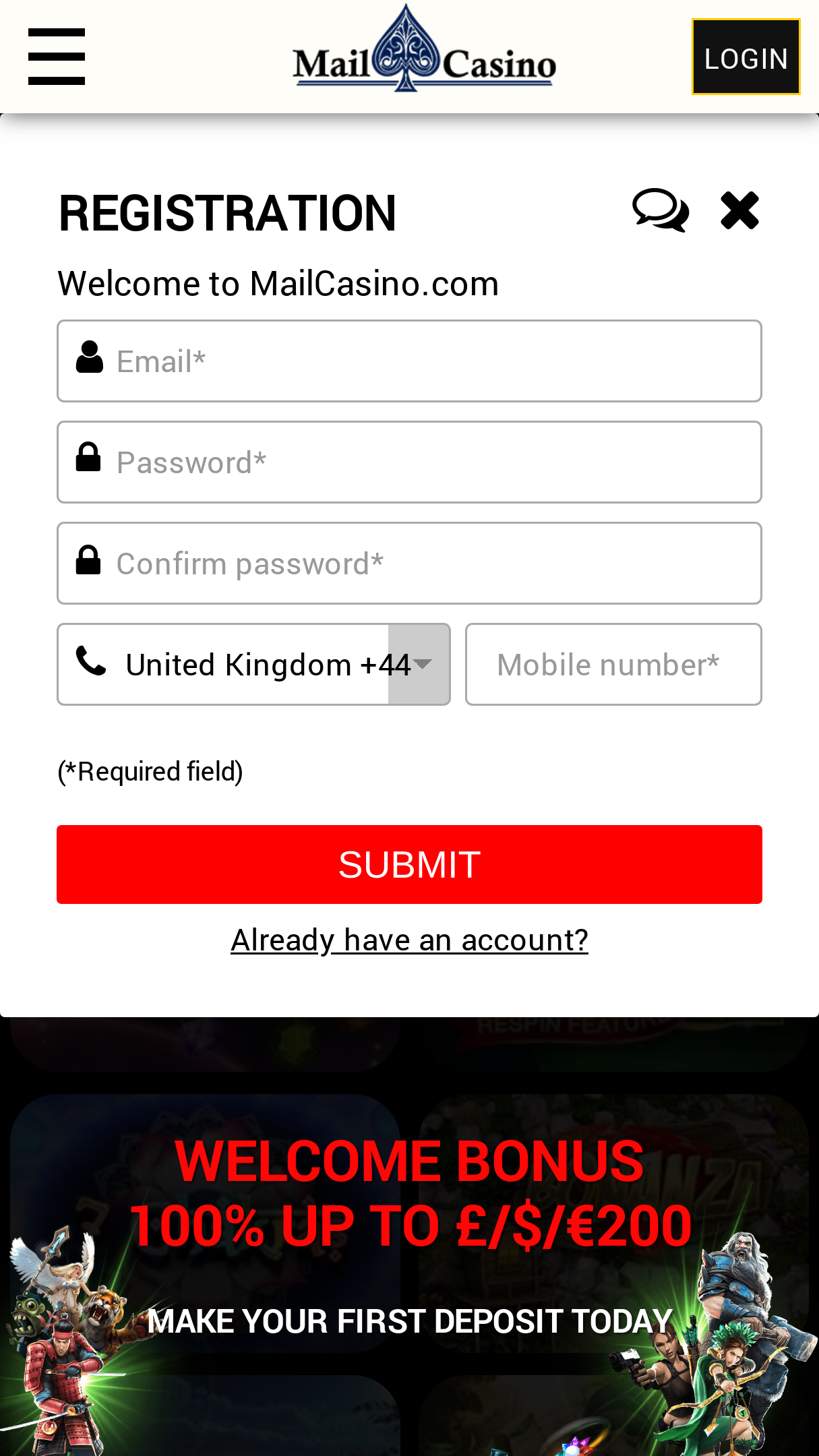Select the Password field
The image size is (819, 1456).
coord(409,462)
